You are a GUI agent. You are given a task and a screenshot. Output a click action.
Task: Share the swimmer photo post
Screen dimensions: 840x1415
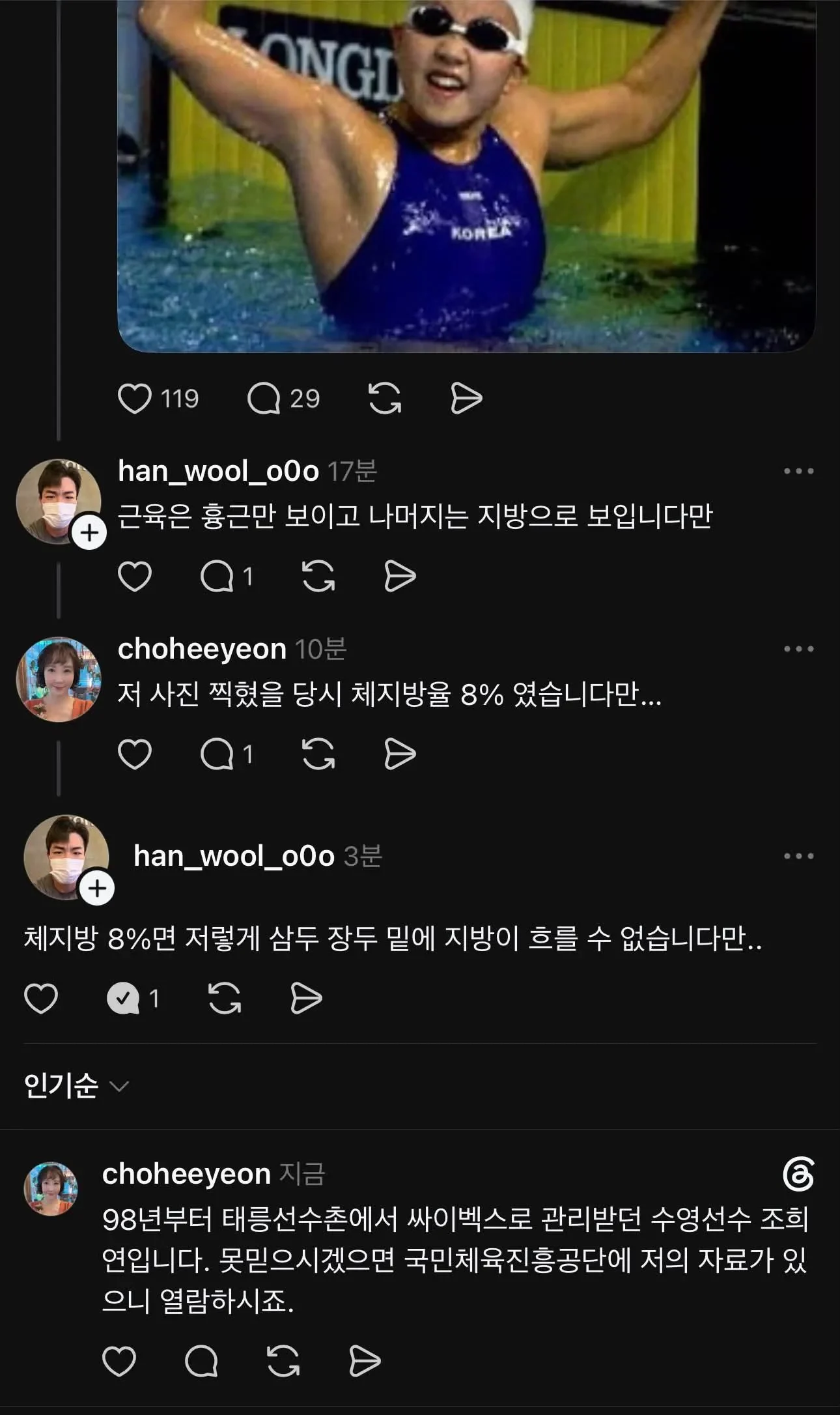tap(466, 398)
